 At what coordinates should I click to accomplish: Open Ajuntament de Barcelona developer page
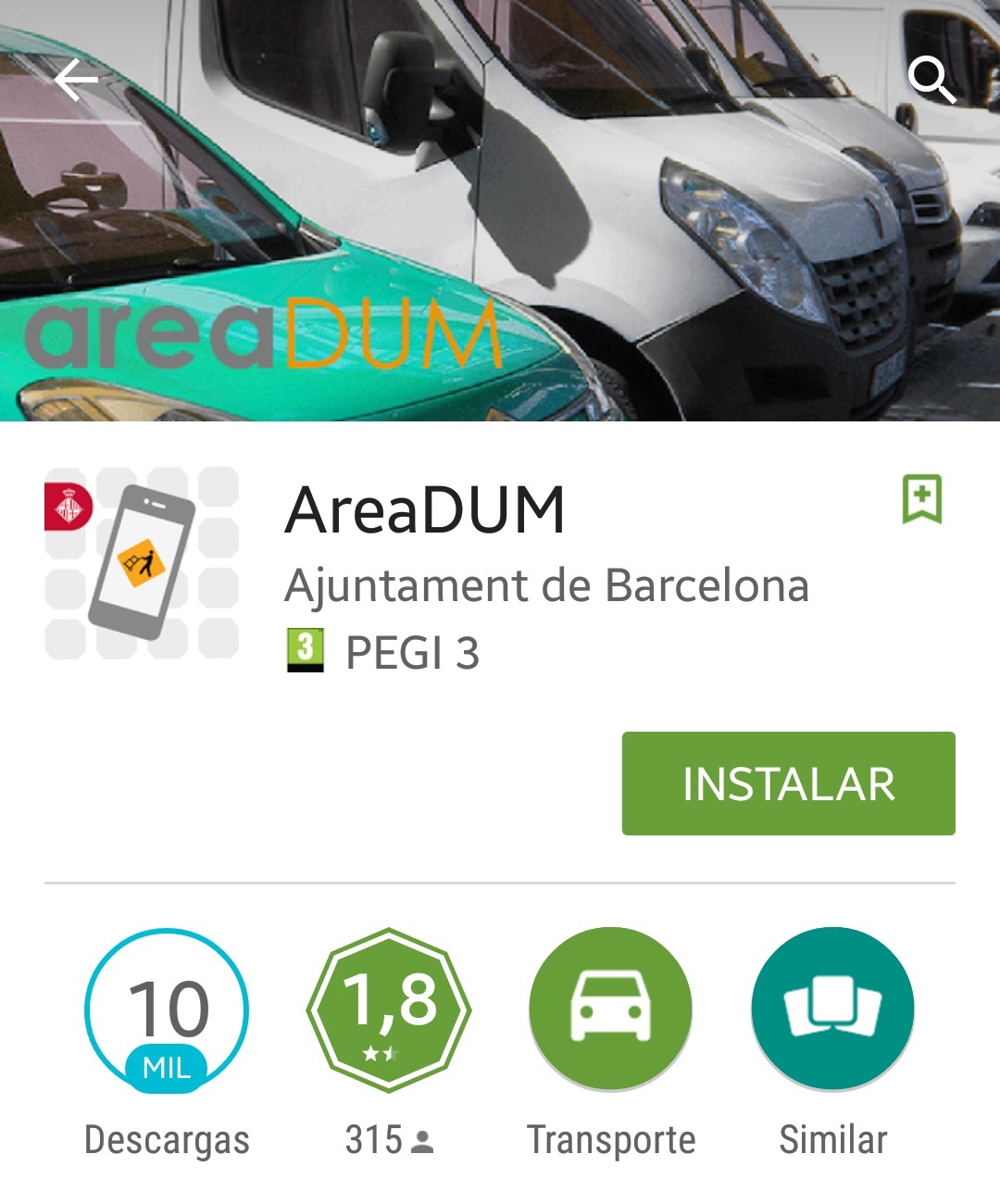[546, 586]
